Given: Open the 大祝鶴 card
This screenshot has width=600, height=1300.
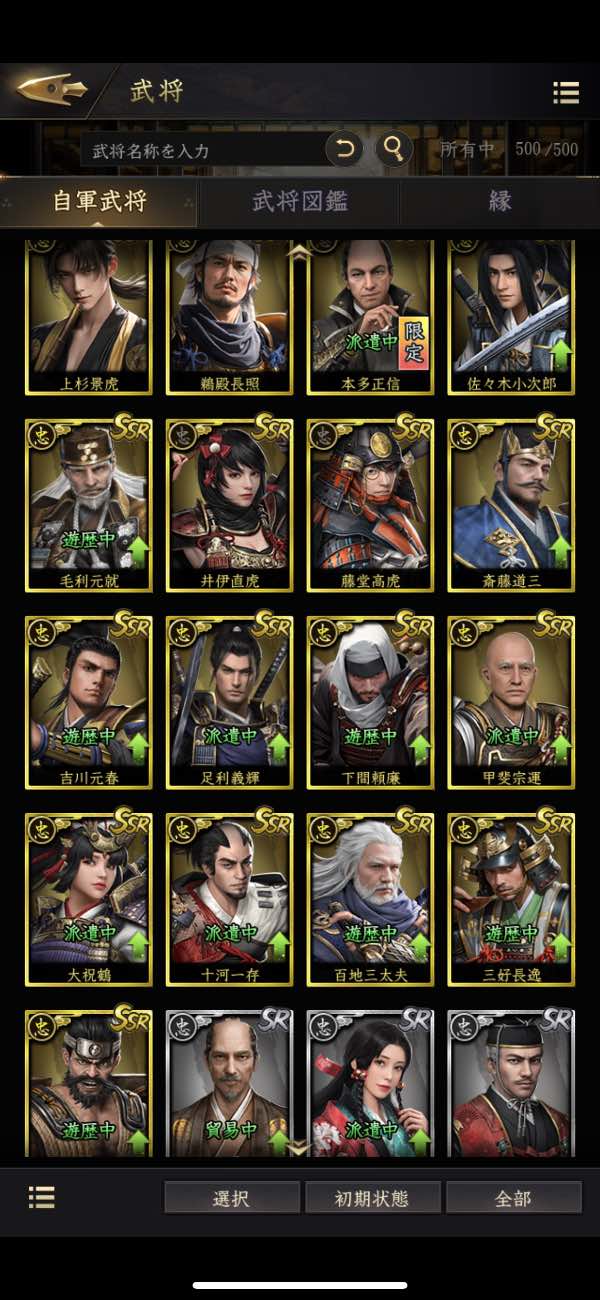Looking at the screenshot, I should coord(89,900).
